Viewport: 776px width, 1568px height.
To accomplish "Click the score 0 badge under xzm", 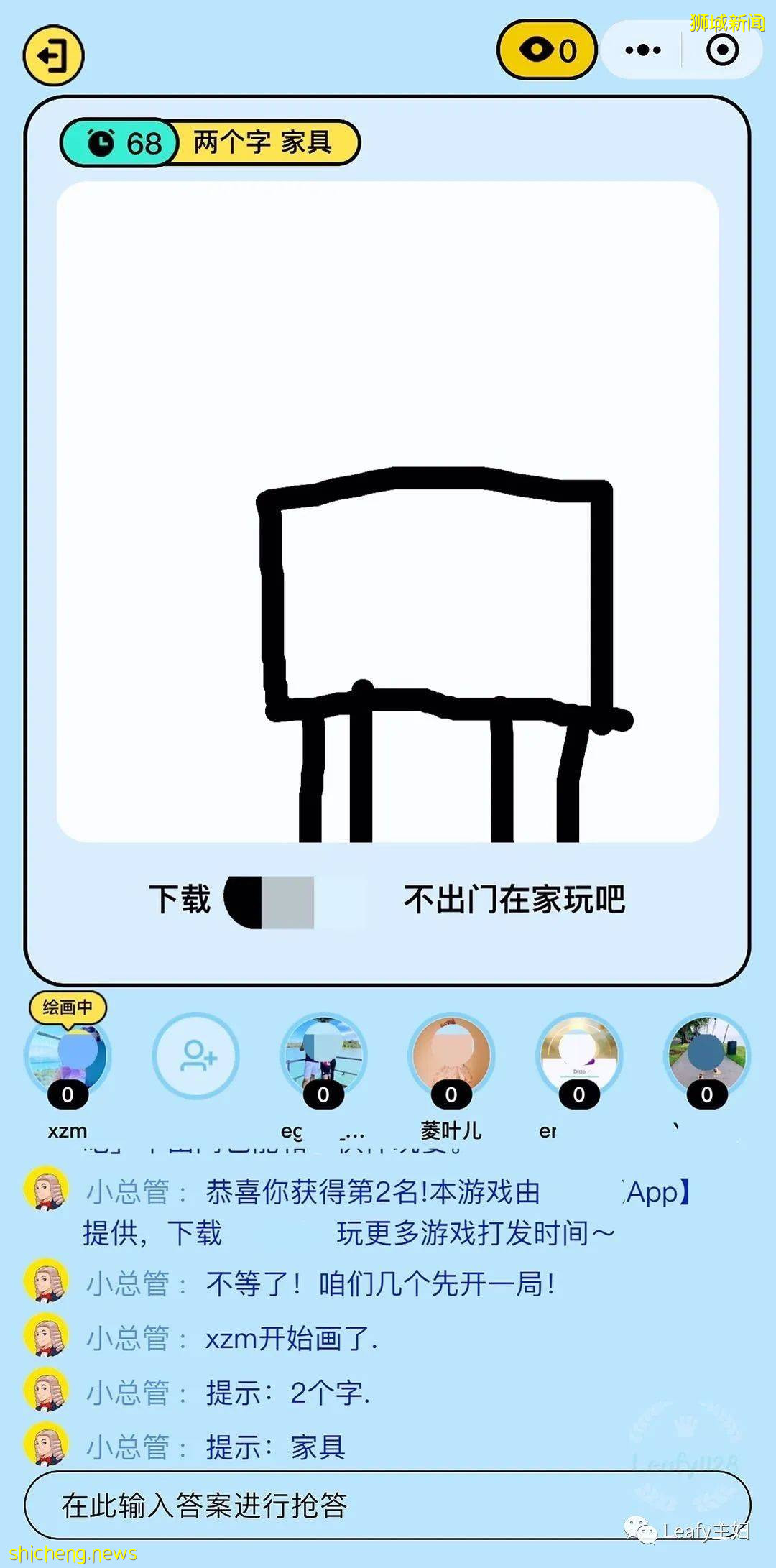I will [68, 1095].
